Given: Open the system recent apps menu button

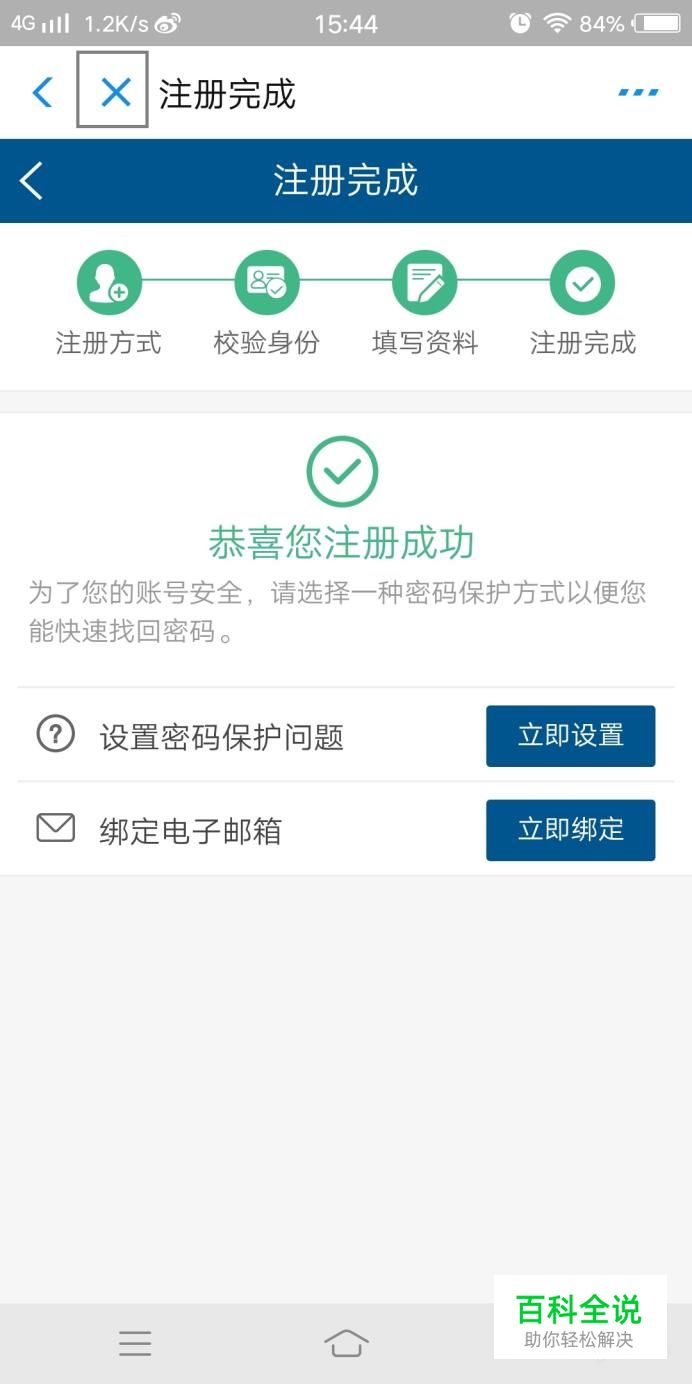Looking at the screenshot, I should click(135, 1343).
